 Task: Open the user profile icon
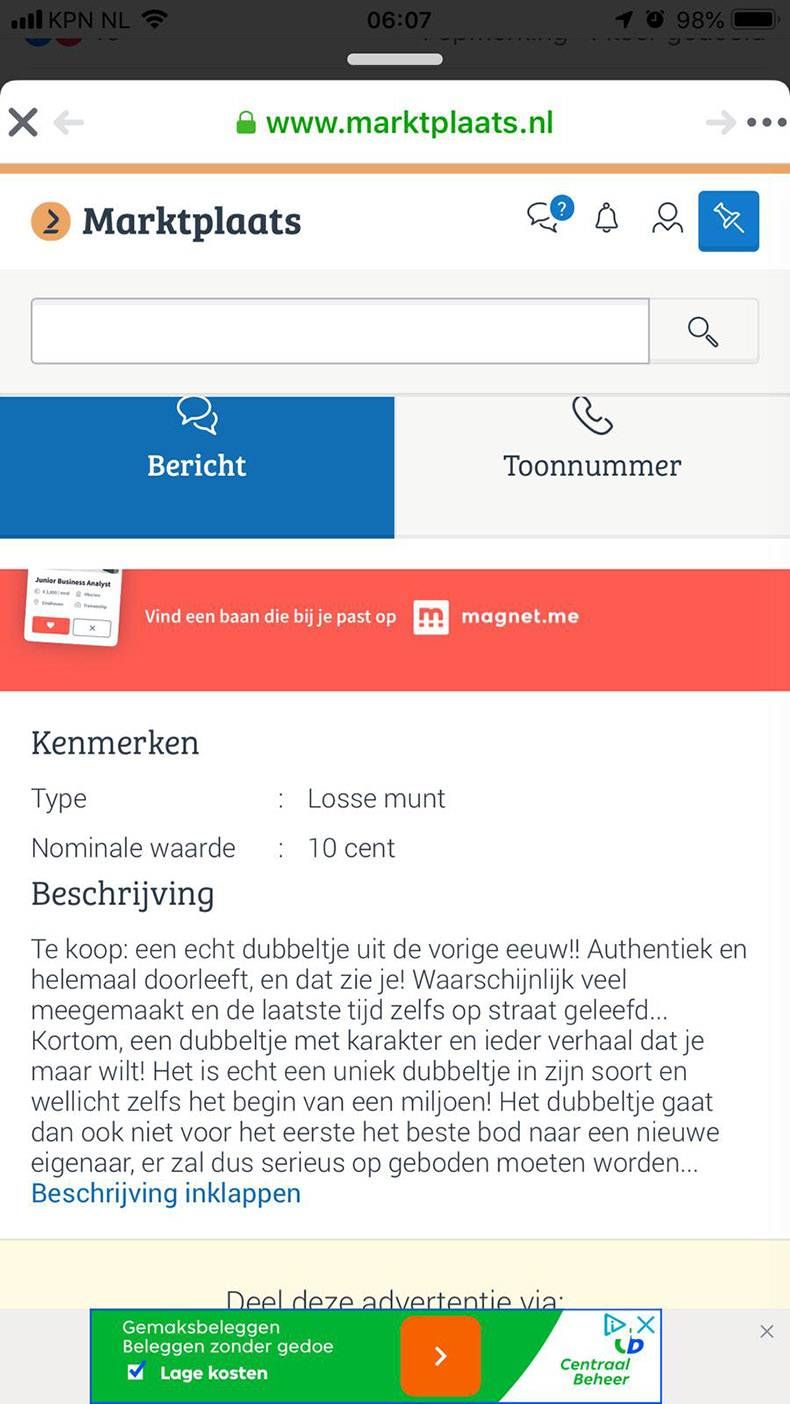coord(666,218)
